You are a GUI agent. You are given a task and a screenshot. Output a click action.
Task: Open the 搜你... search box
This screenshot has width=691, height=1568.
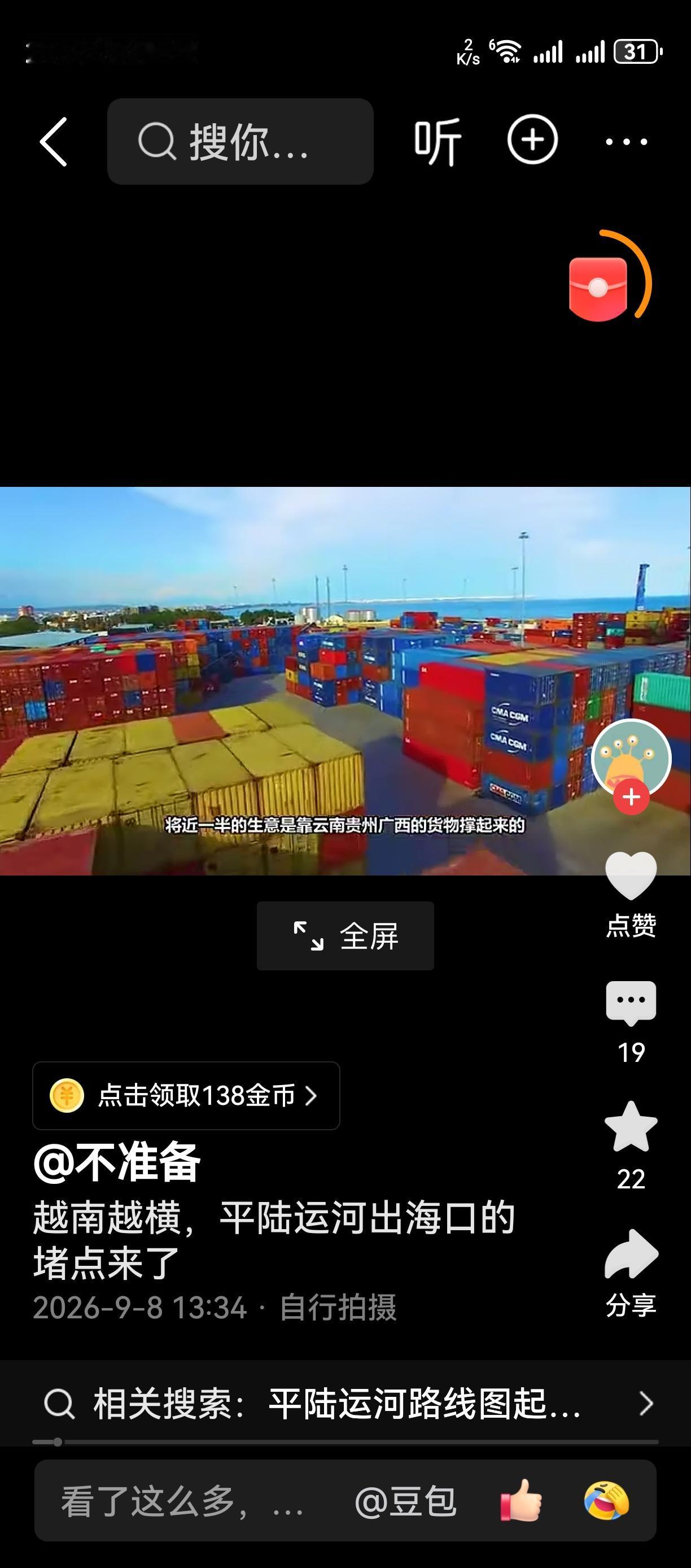click(240, 142)
